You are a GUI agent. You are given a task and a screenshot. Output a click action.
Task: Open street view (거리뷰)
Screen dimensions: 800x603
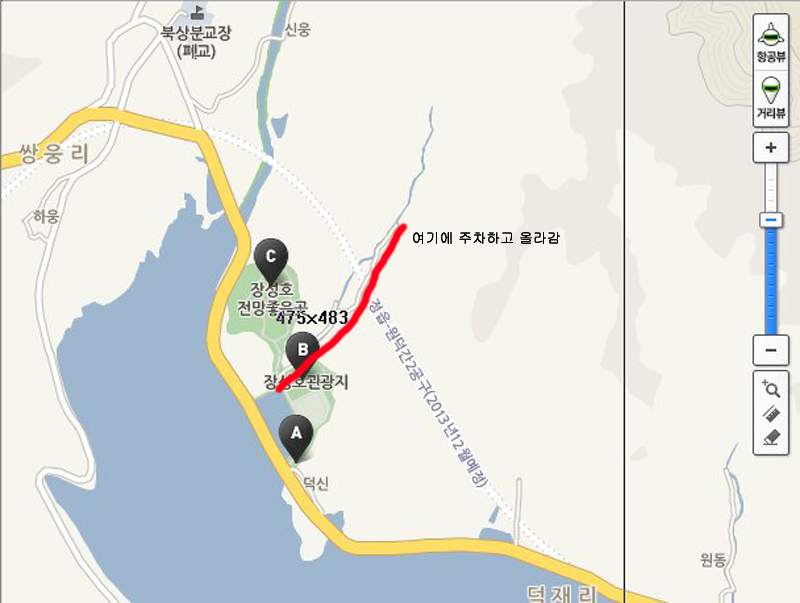tap(770, 99)
